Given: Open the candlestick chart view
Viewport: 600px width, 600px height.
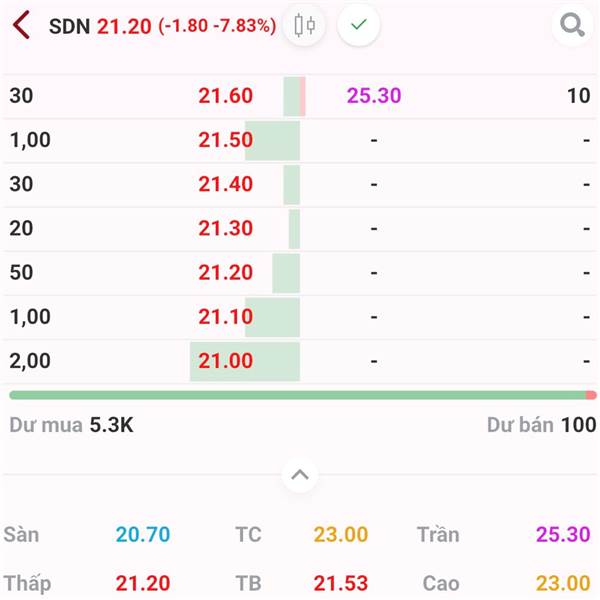Looking at the screenshot, I should (304, 25).
